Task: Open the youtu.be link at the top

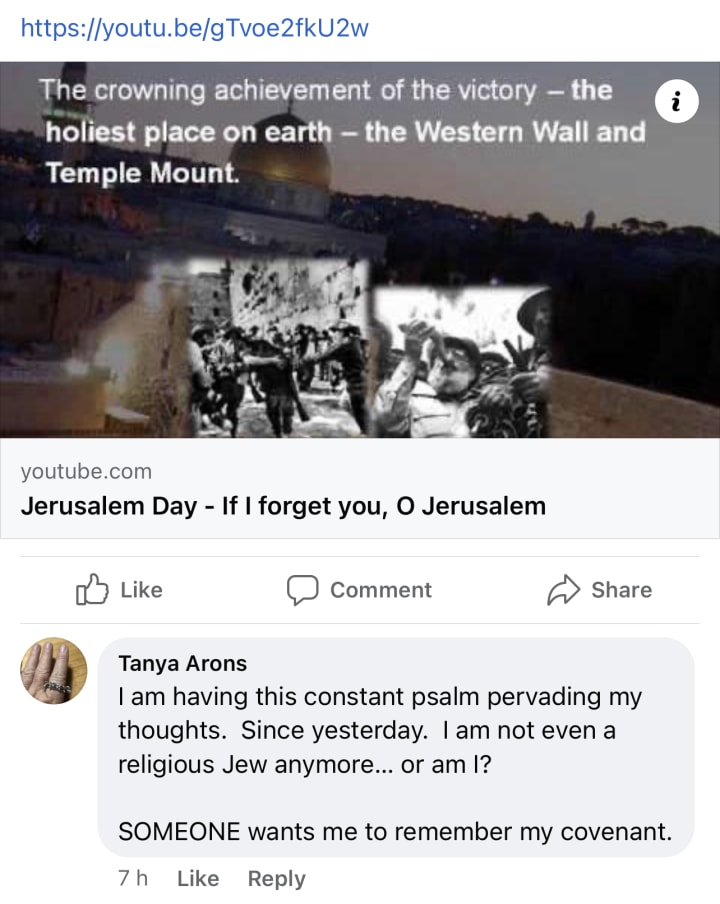Action: 195,28
